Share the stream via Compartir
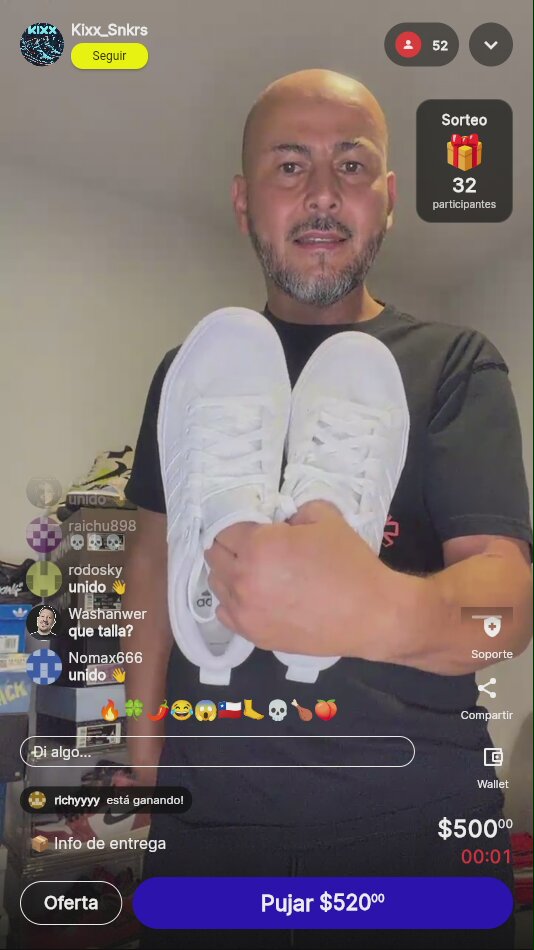Screen dimensions: 534x950 (x=487, y=699)
